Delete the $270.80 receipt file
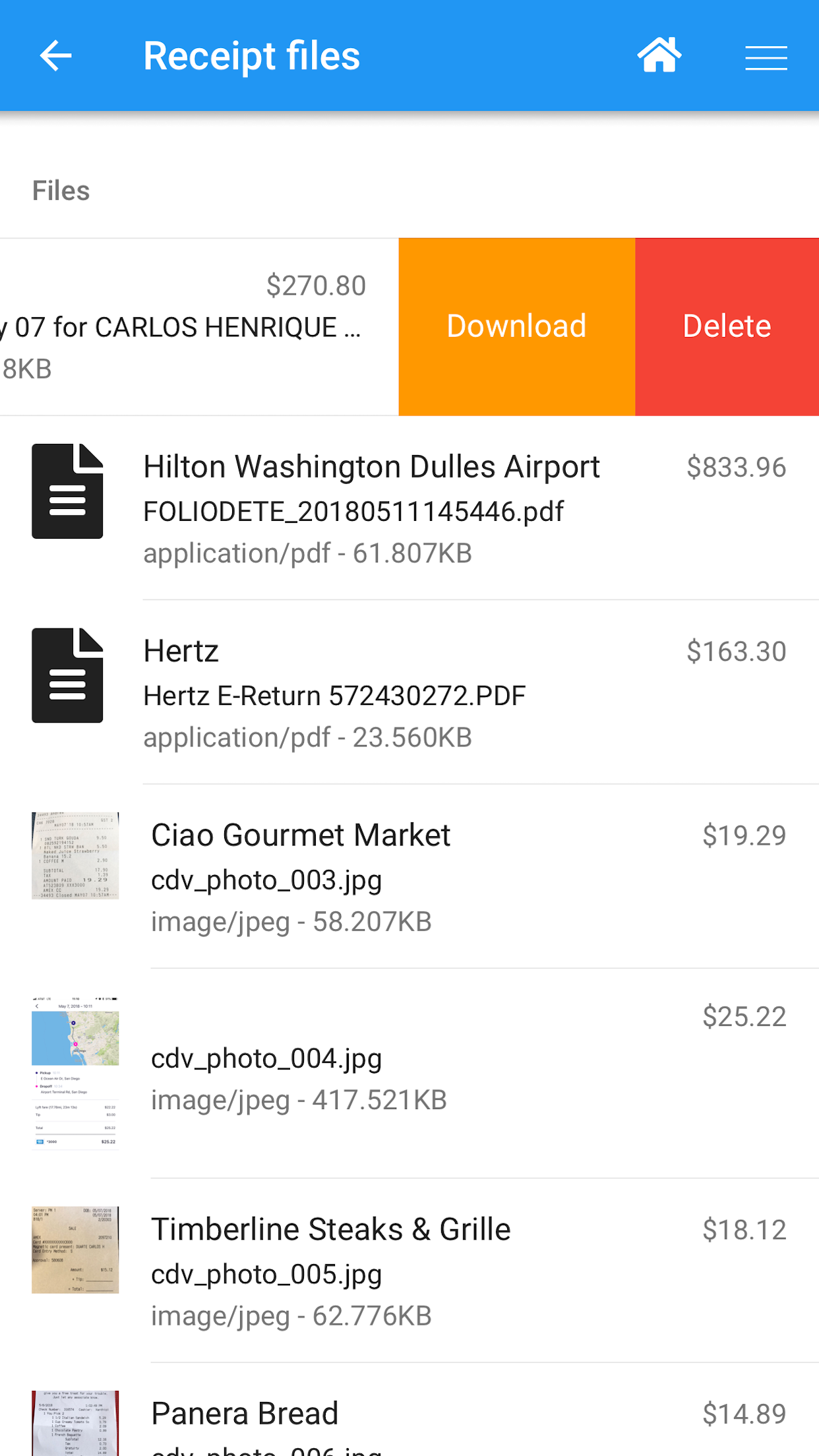 pos(727,326)
